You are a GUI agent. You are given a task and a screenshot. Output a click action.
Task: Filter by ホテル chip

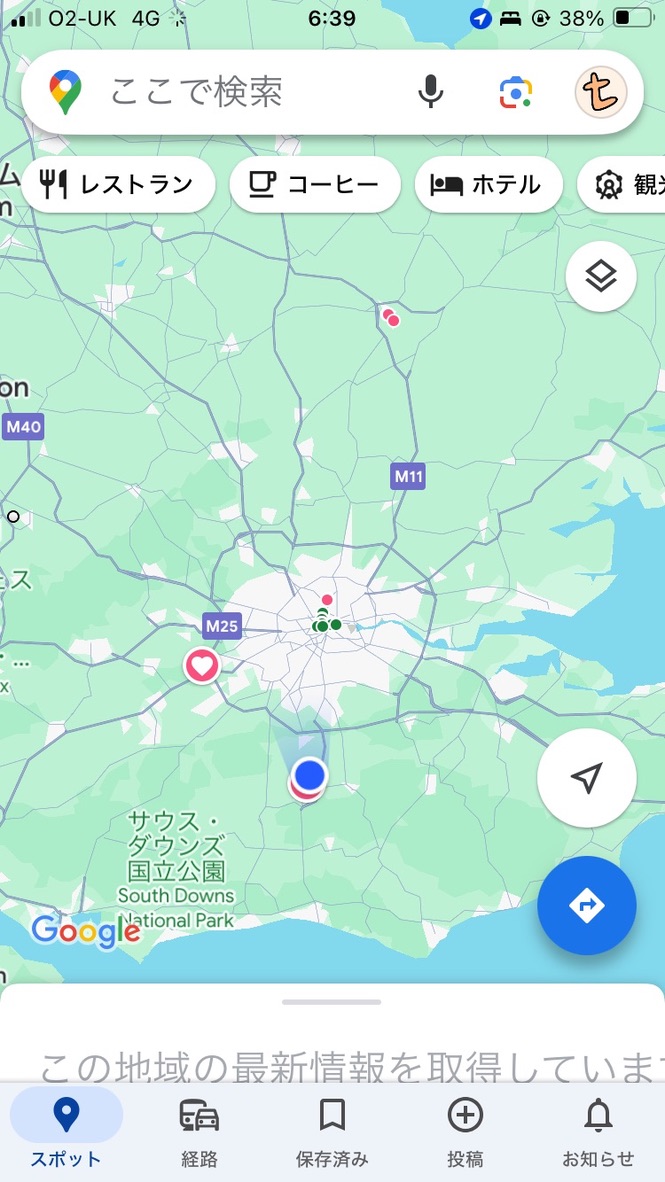click(488, 185)
